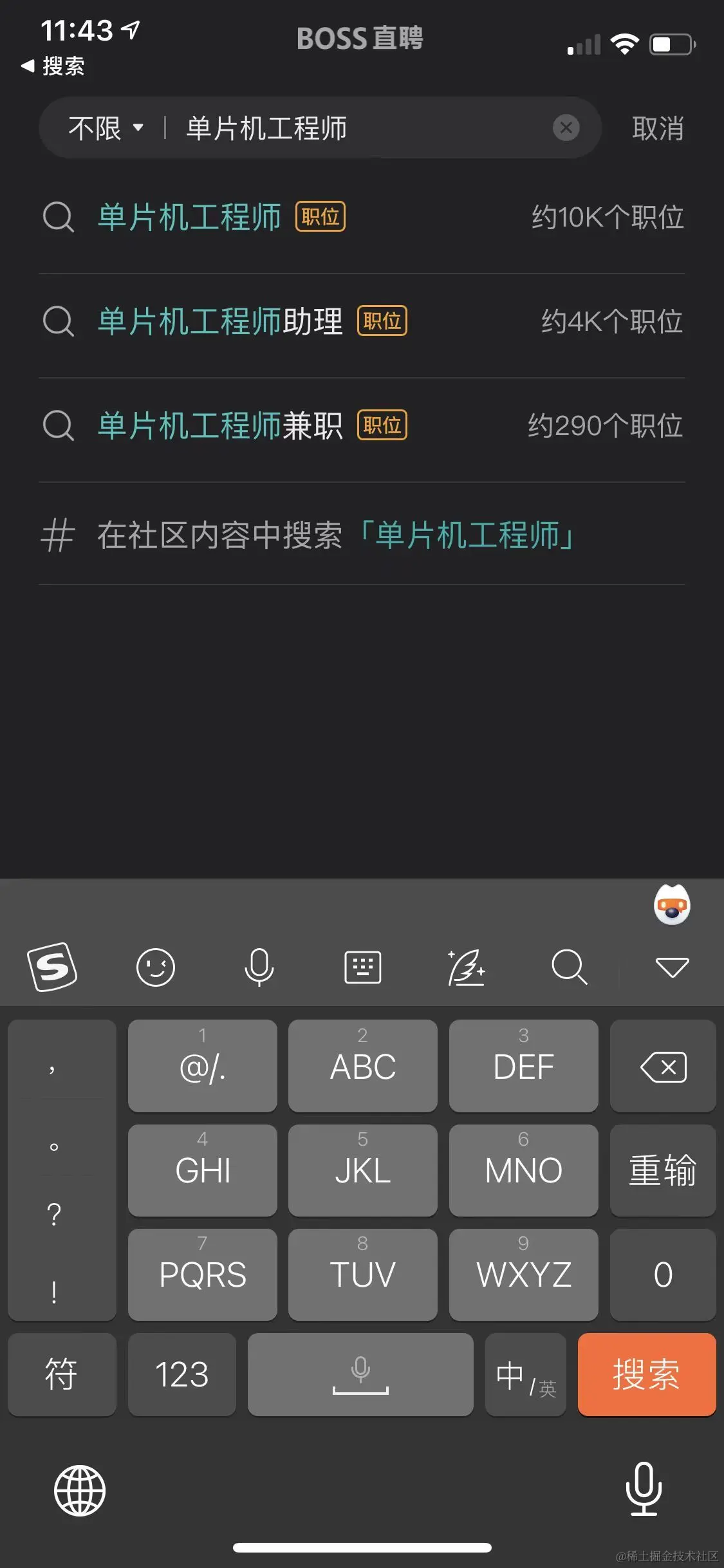
Task: Open the keyboard emoji panel
Action: 155,967
